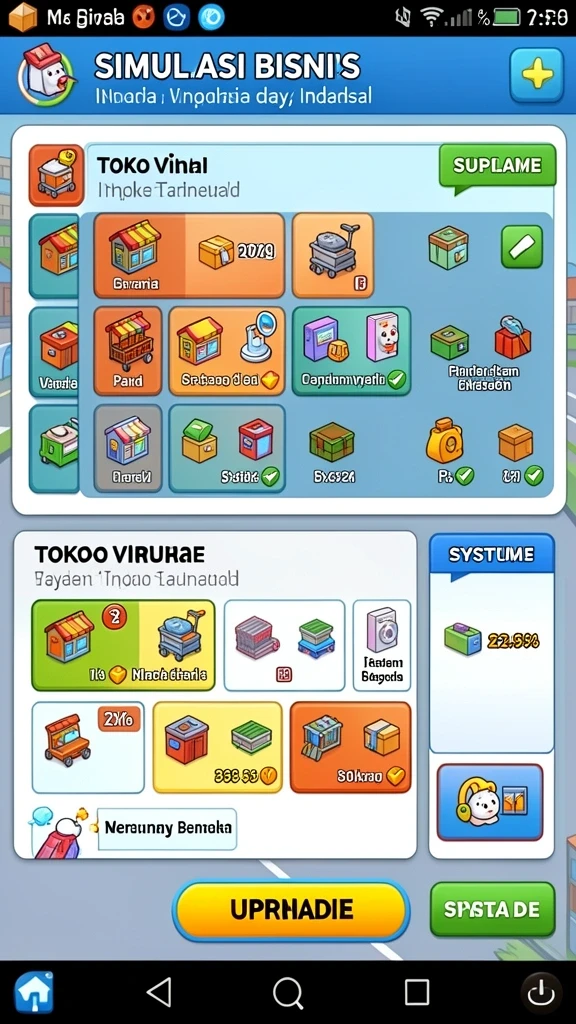576x1024 pixels.
Task: Tap the blue home button in navigation bar
Action: (34, 992)
